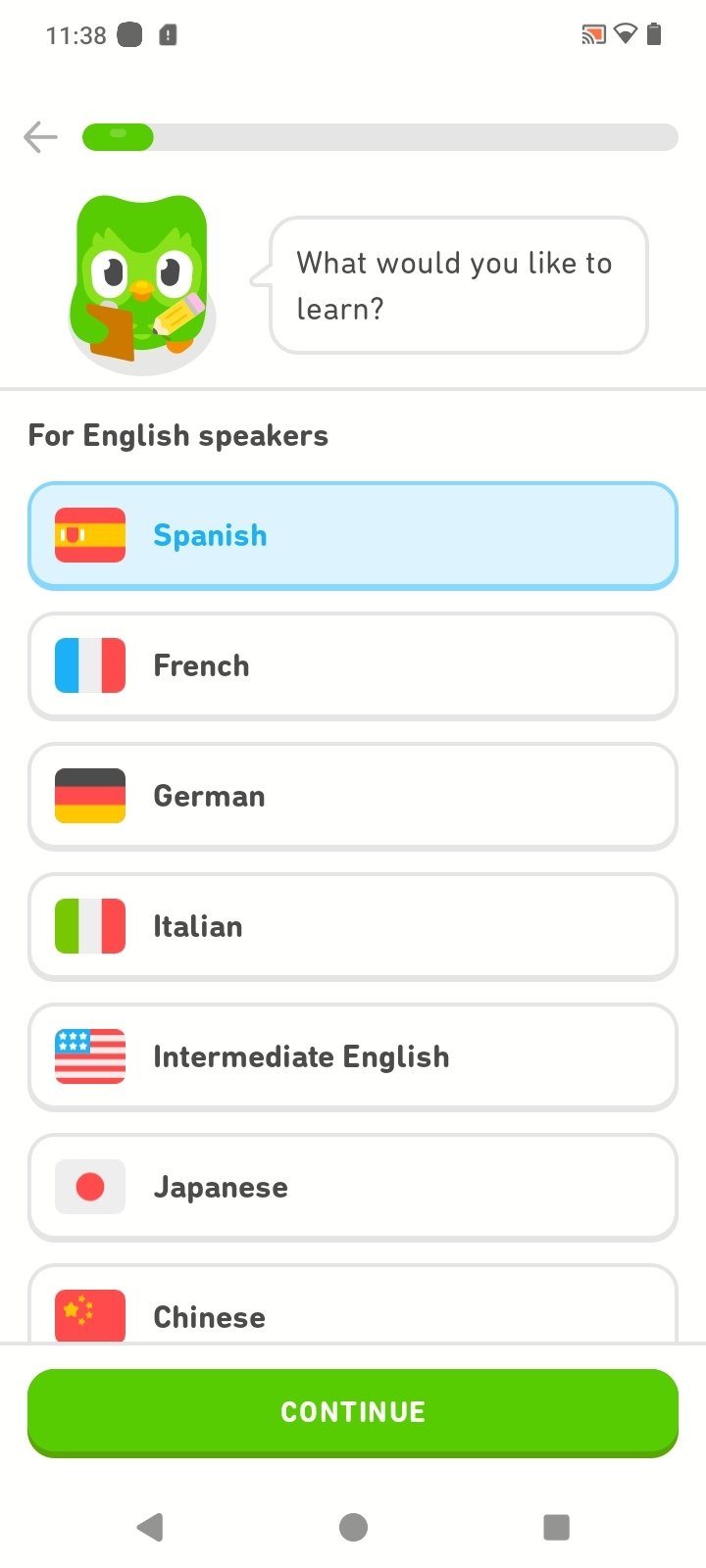Pick Chinese from the list
The image size is (706, 1568).
click(x=353, y=1304)
